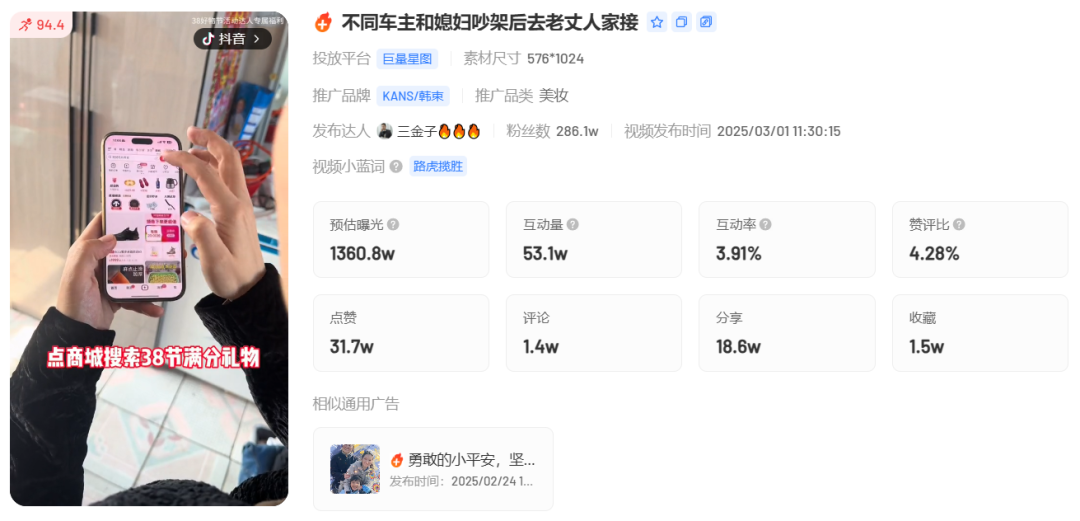Show help for 视频小蓝词
The height and width of the screenshot is (521, 1080).
pos(396,167)
